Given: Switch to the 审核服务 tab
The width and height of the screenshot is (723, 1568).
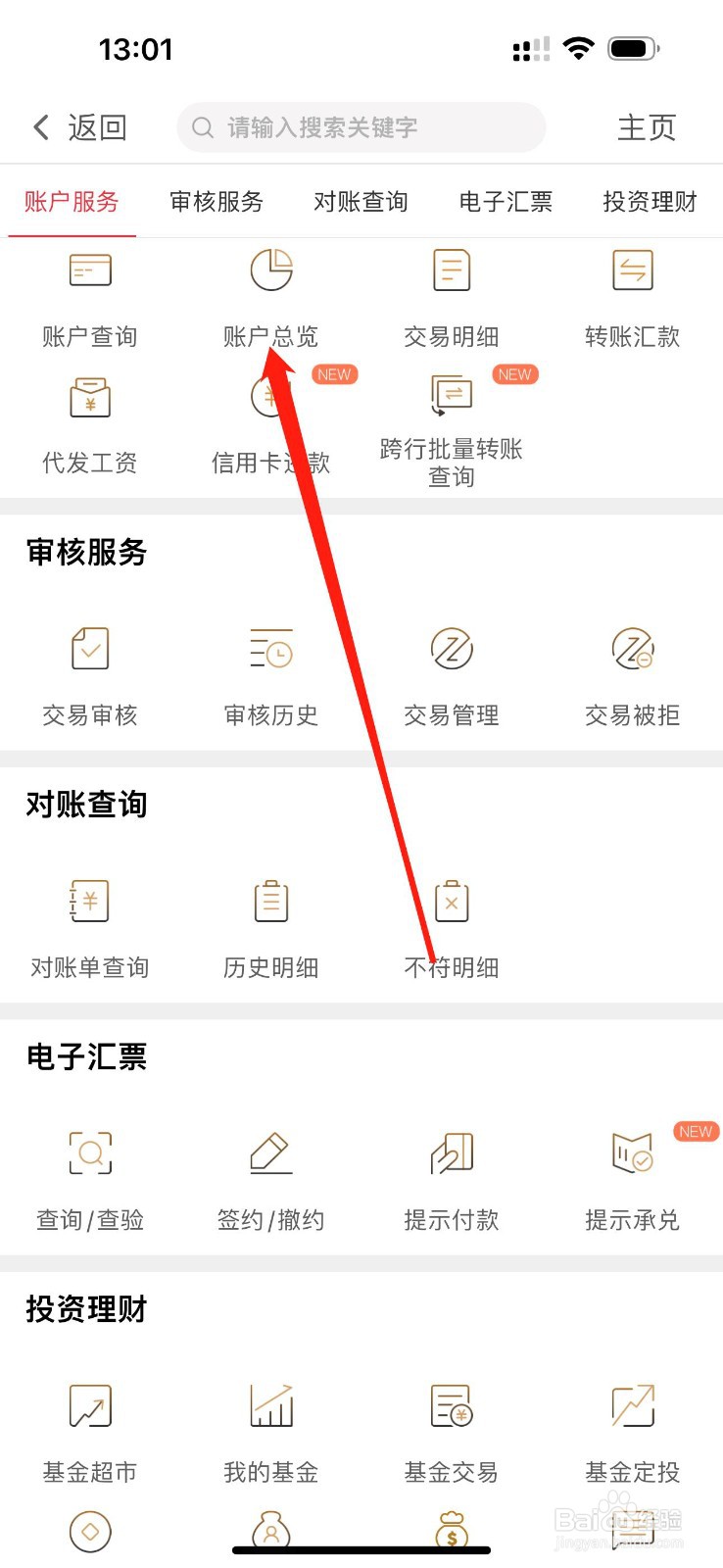Looking at the screenshot, I should click(217, 202).
